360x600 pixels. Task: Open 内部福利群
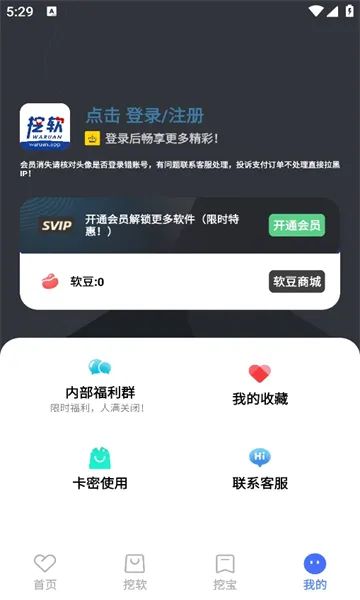tap(100, 385)
